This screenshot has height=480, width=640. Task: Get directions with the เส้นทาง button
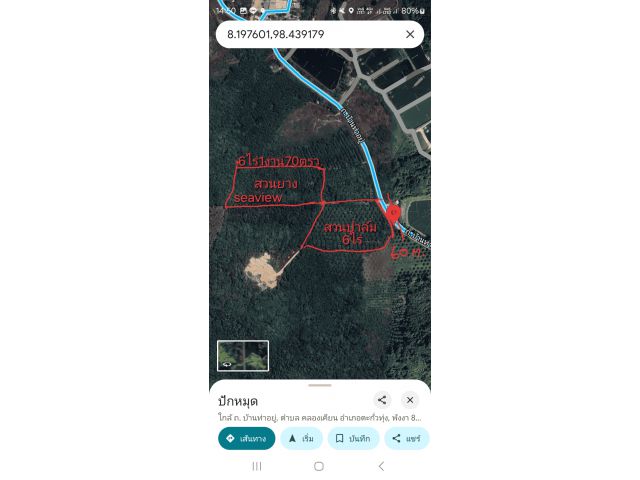click(246, 438)
